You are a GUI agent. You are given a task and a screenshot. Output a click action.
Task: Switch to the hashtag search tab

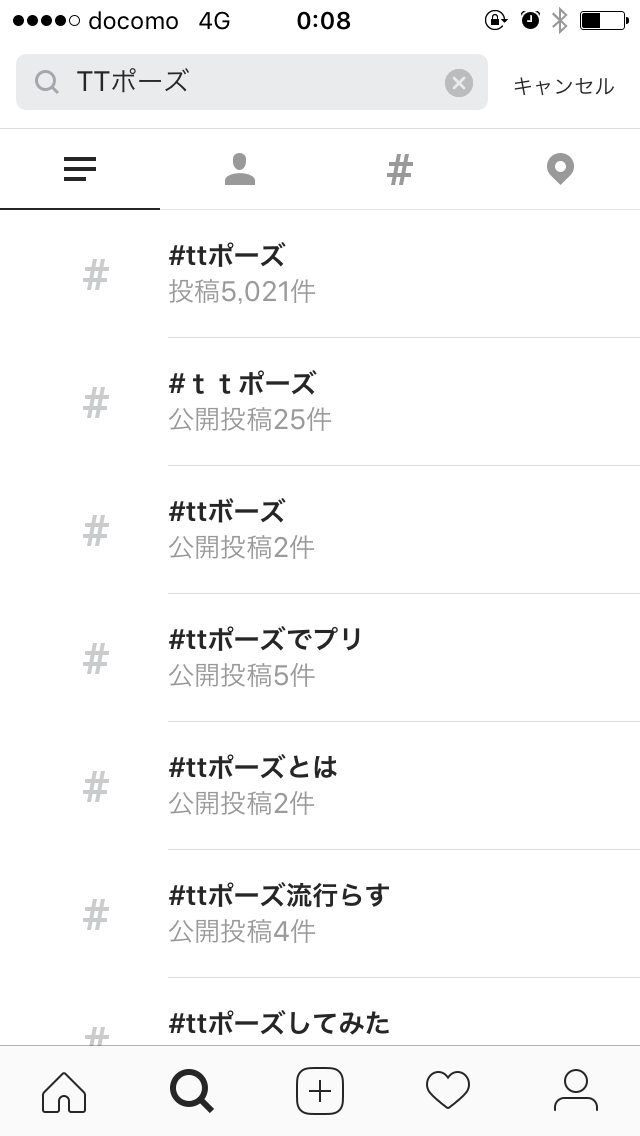[399, 170]
